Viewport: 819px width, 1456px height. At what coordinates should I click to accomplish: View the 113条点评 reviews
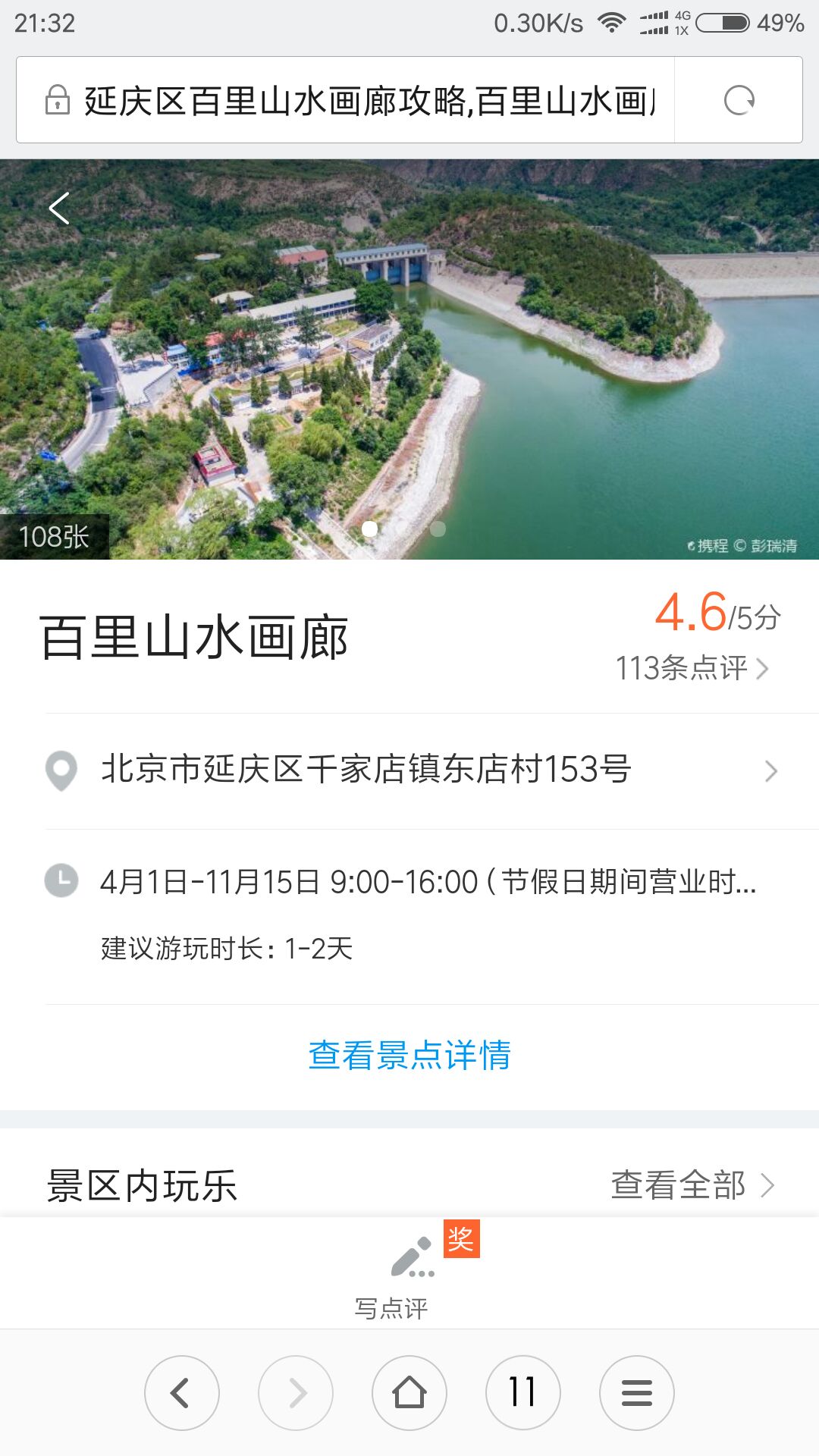click(x=692, y=668)
